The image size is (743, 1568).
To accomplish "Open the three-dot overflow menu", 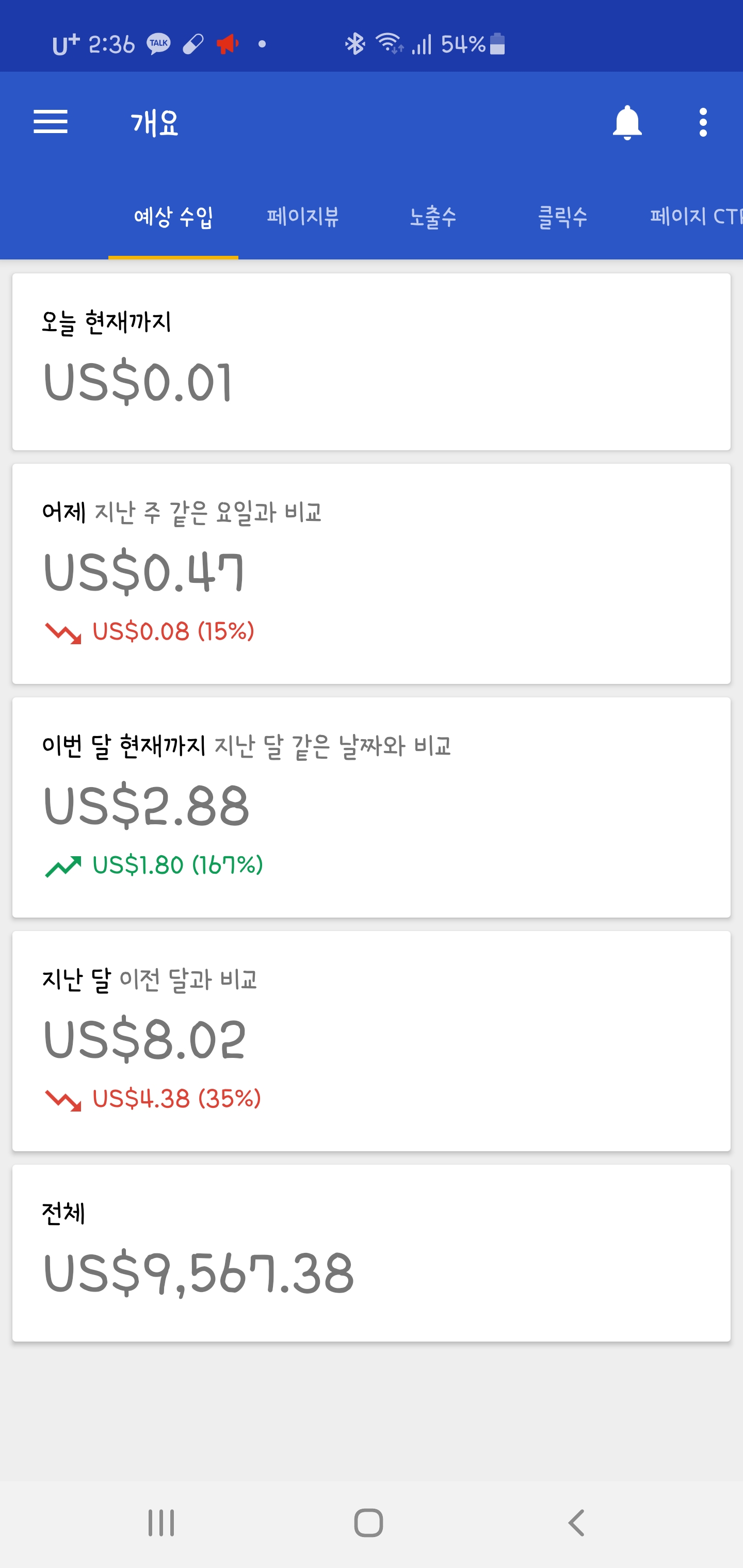I will pos(703,122).
